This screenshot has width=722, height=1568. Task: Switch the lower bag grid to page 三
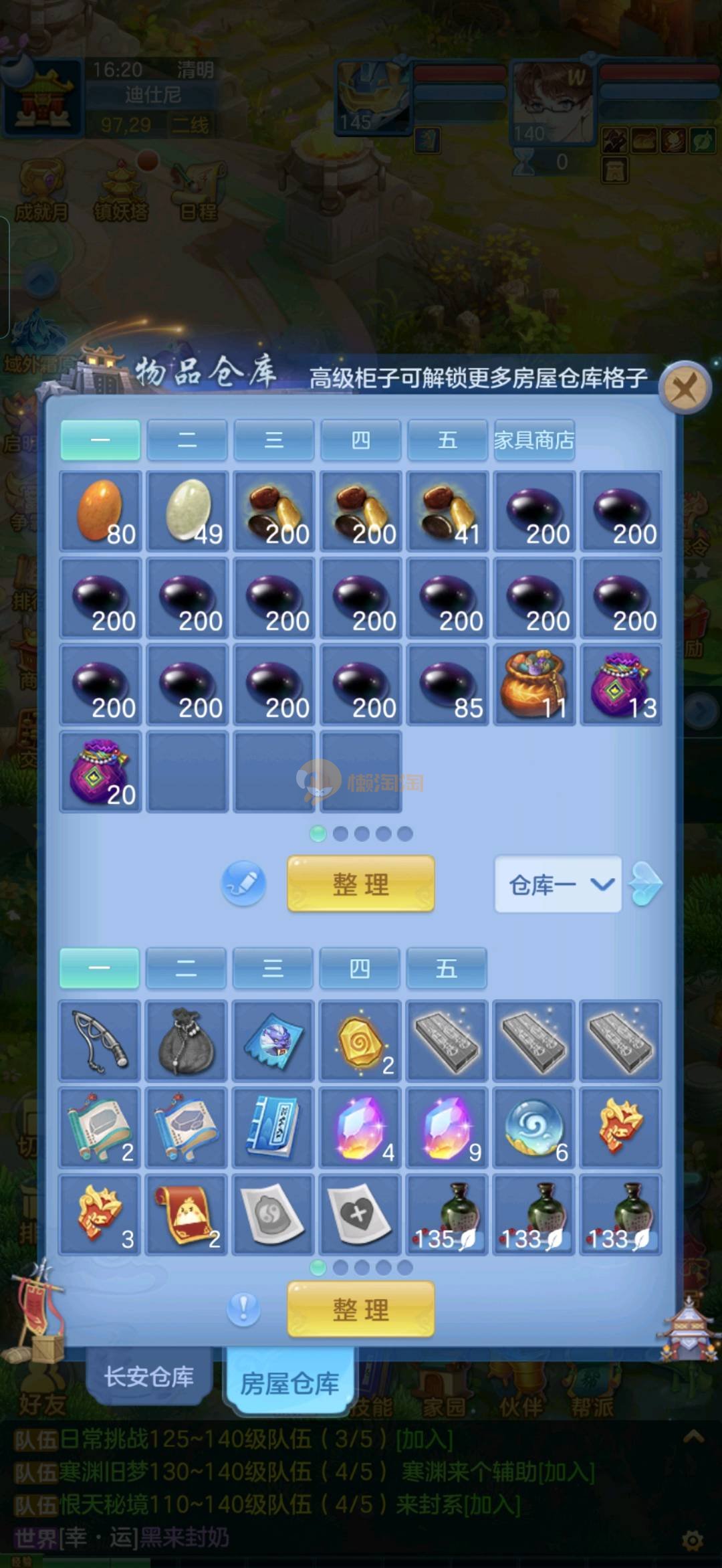273,968
